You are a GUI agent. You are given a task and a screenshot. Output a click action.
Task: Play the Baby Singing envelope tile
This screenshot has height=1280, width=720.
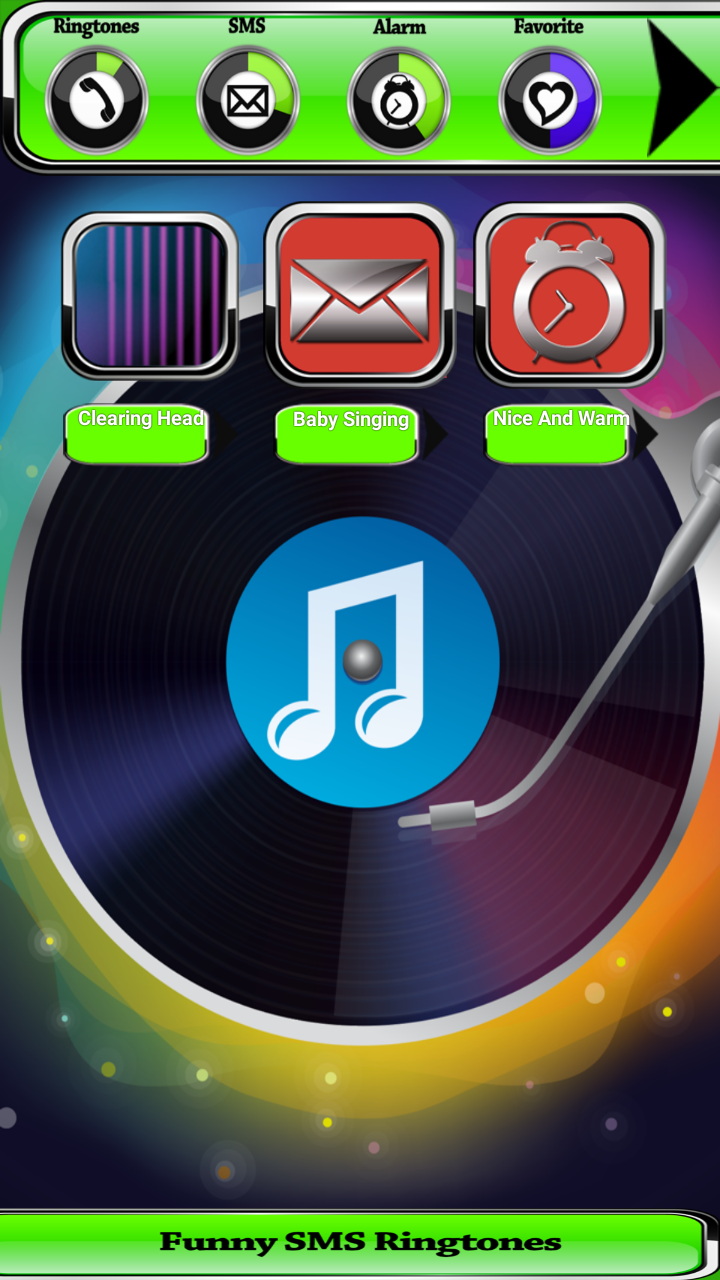pyautogui.click(x=360, y=296)
